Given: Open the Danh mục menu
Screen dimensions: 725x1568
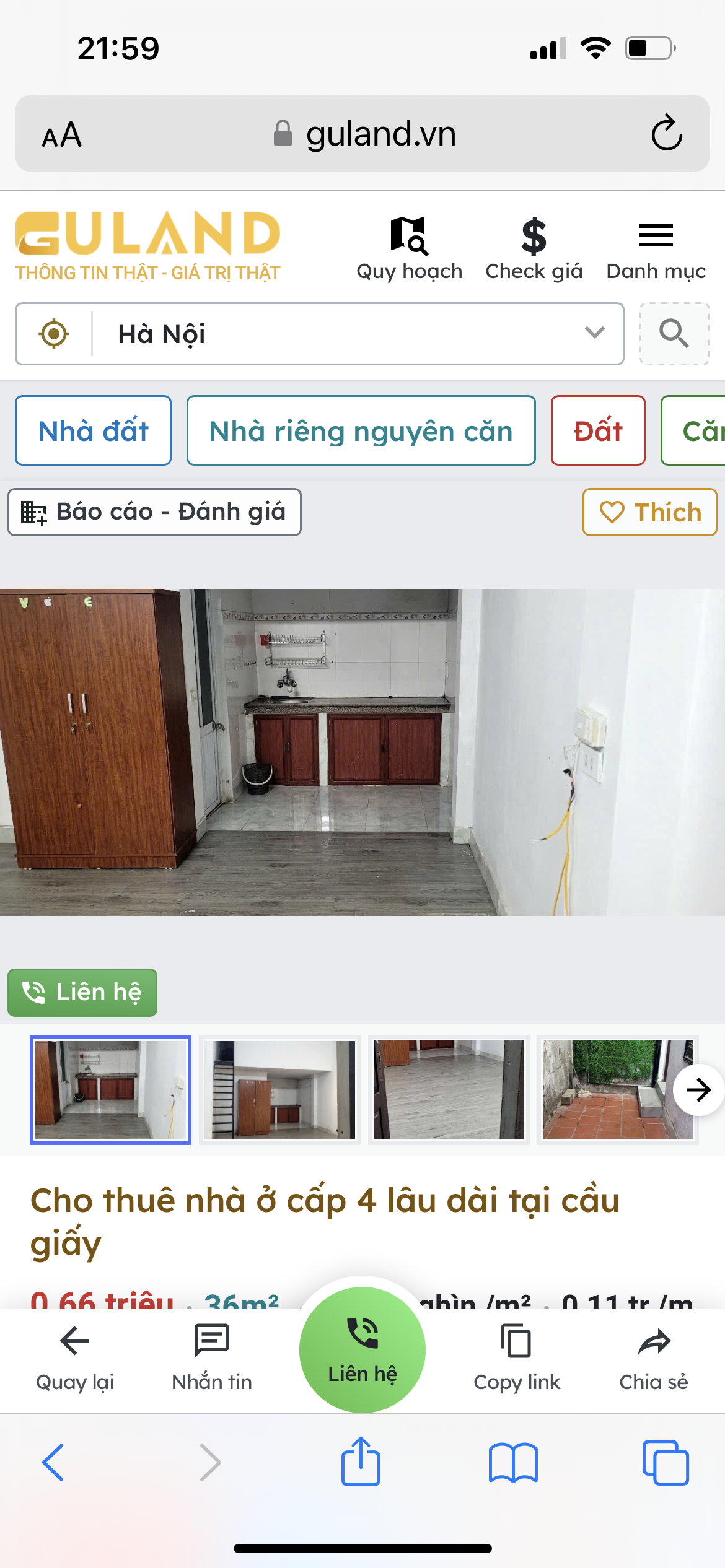Looking at the screenshot, I should [656, 248].
